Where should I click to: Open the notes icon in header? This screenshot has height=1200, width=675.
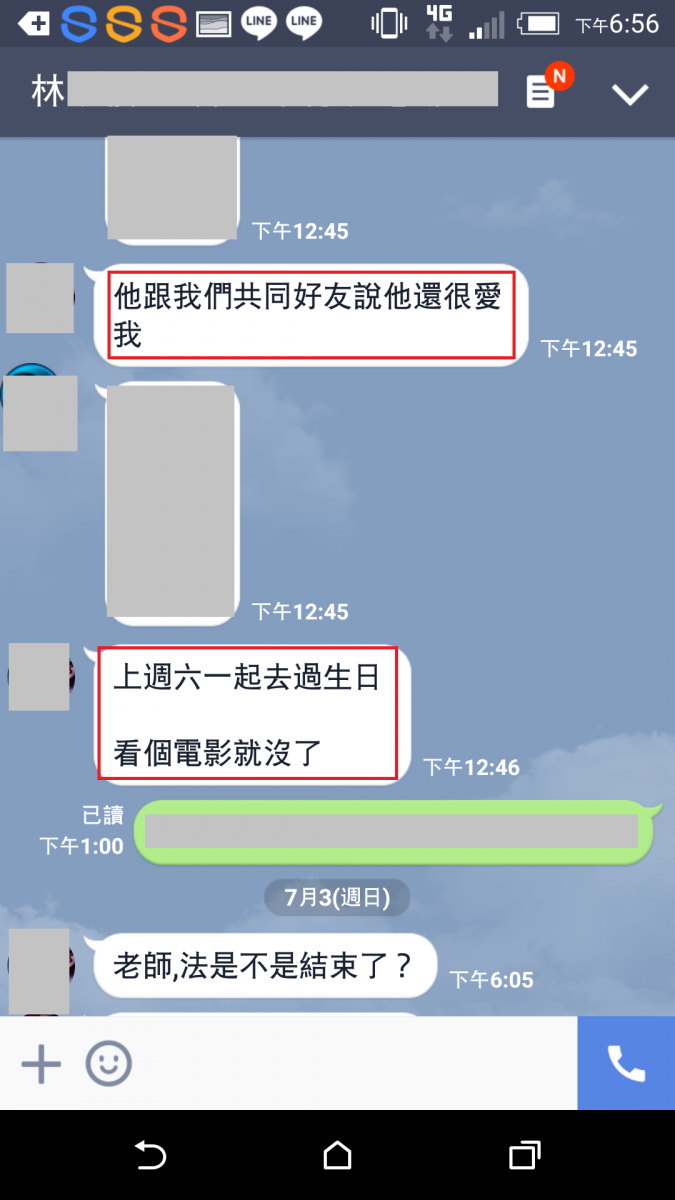pyautogui.click(x=541, y=93)
